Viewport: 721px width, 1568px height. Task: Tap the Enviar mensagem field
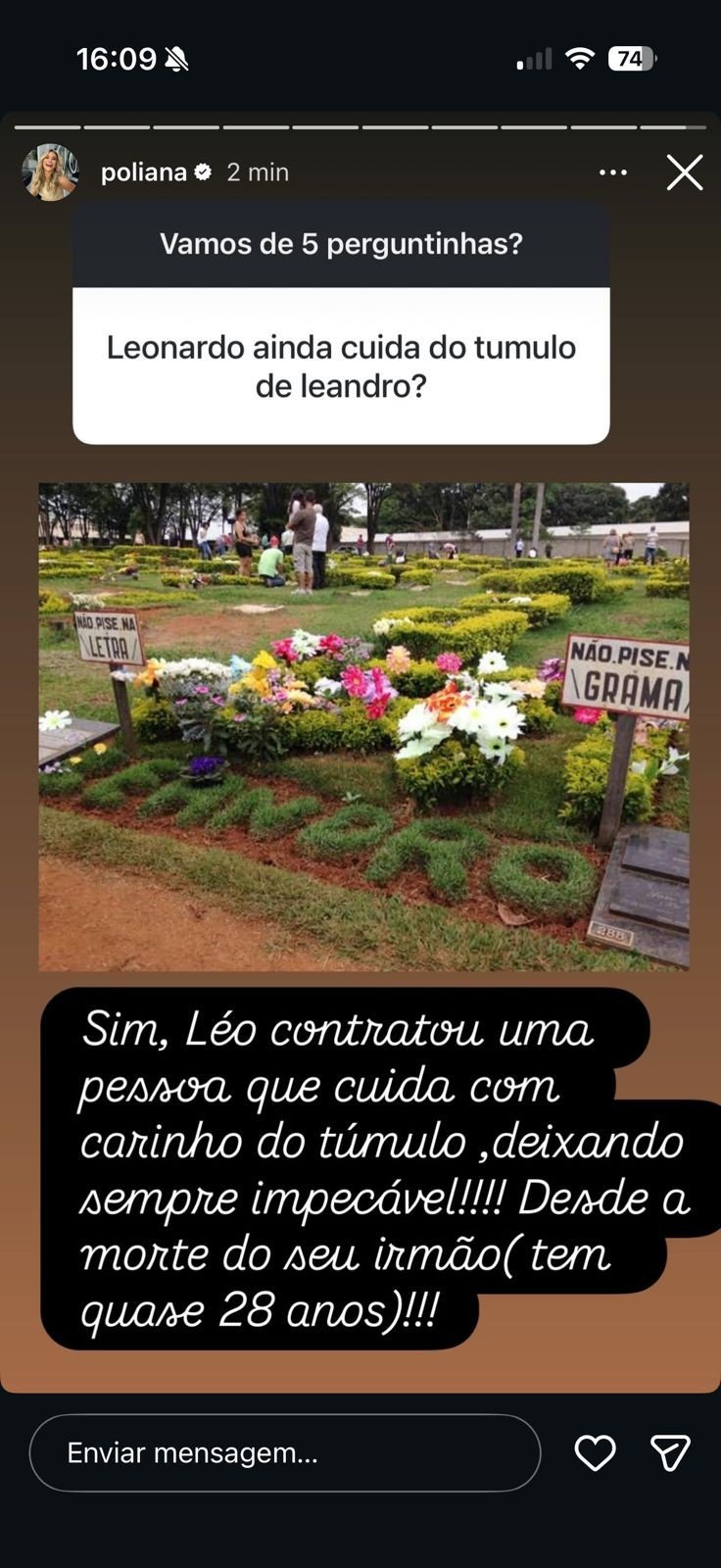click(284, 1452)
